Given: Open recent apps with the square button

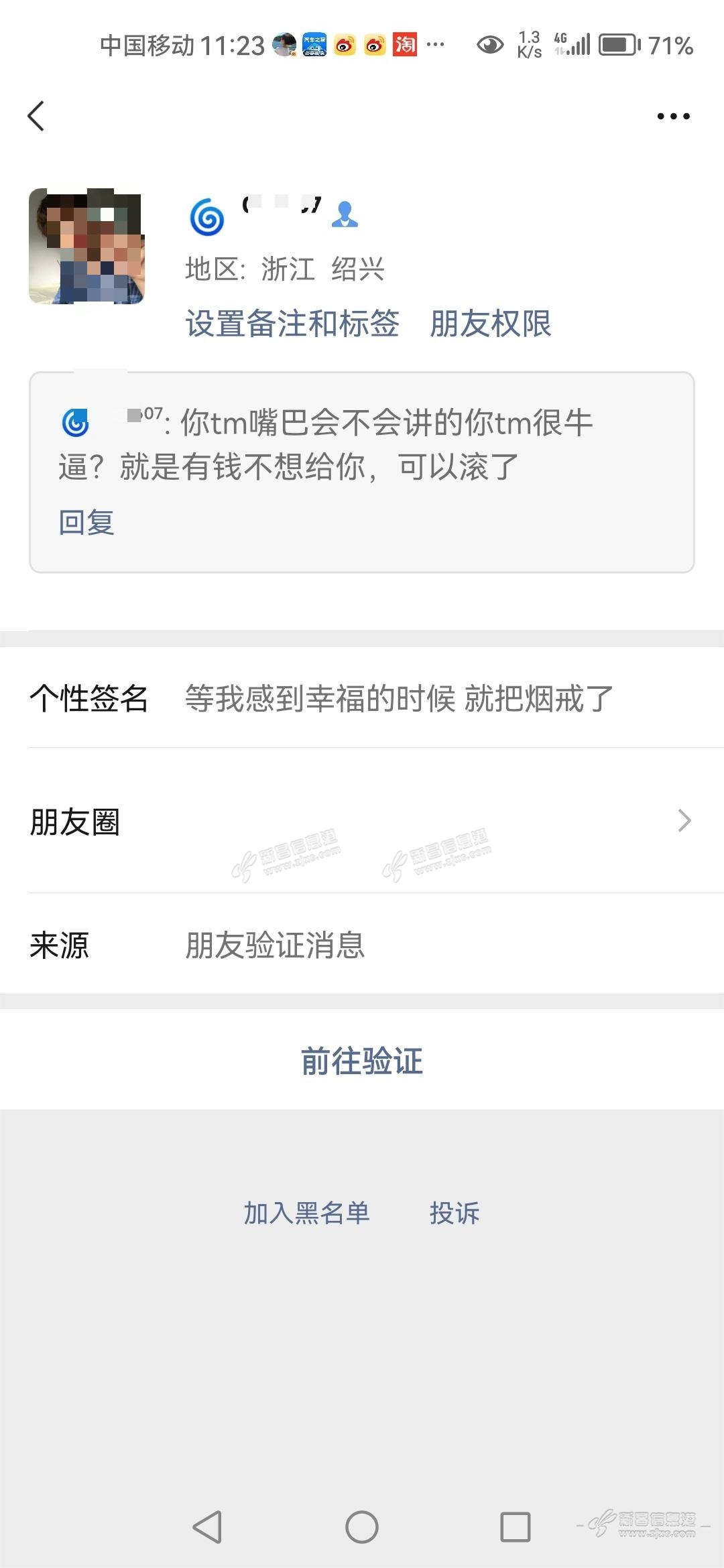Looking at the screenshot, I should click(x=516, y=1527).
